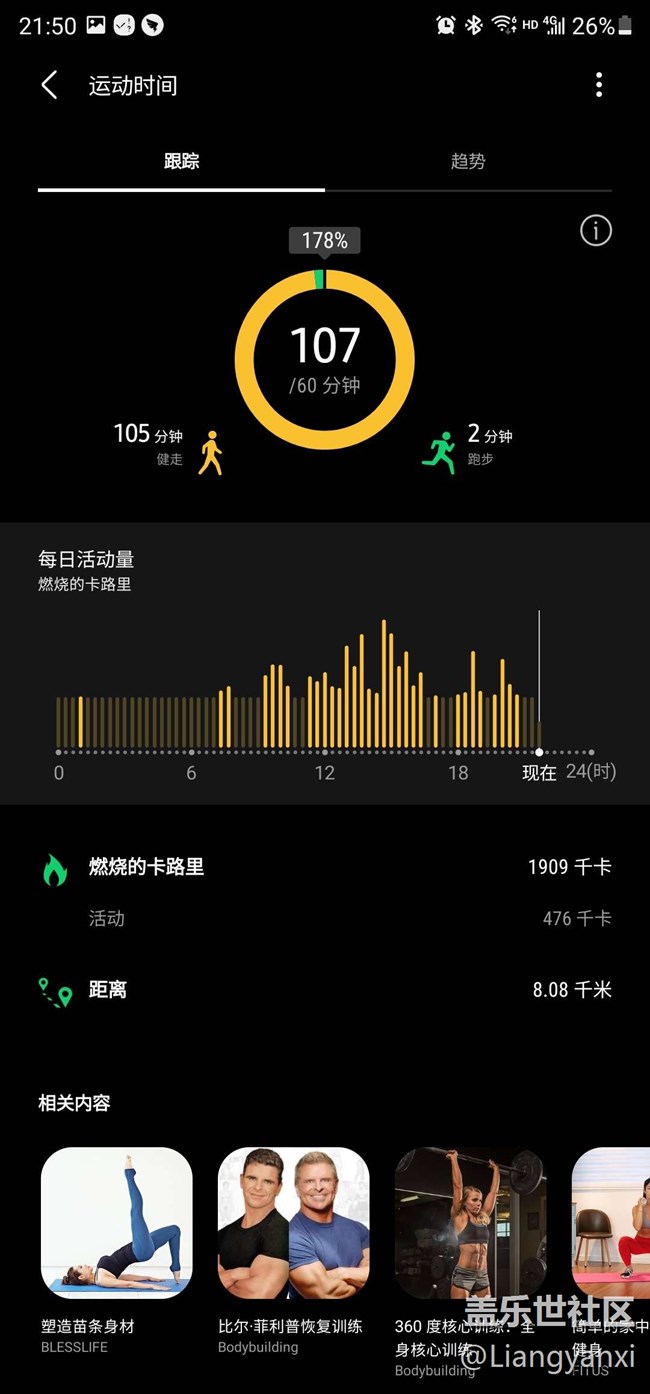
Task: Open the 塑造苗条身材 BLESSLIFE card
Action: [117, 1223]
